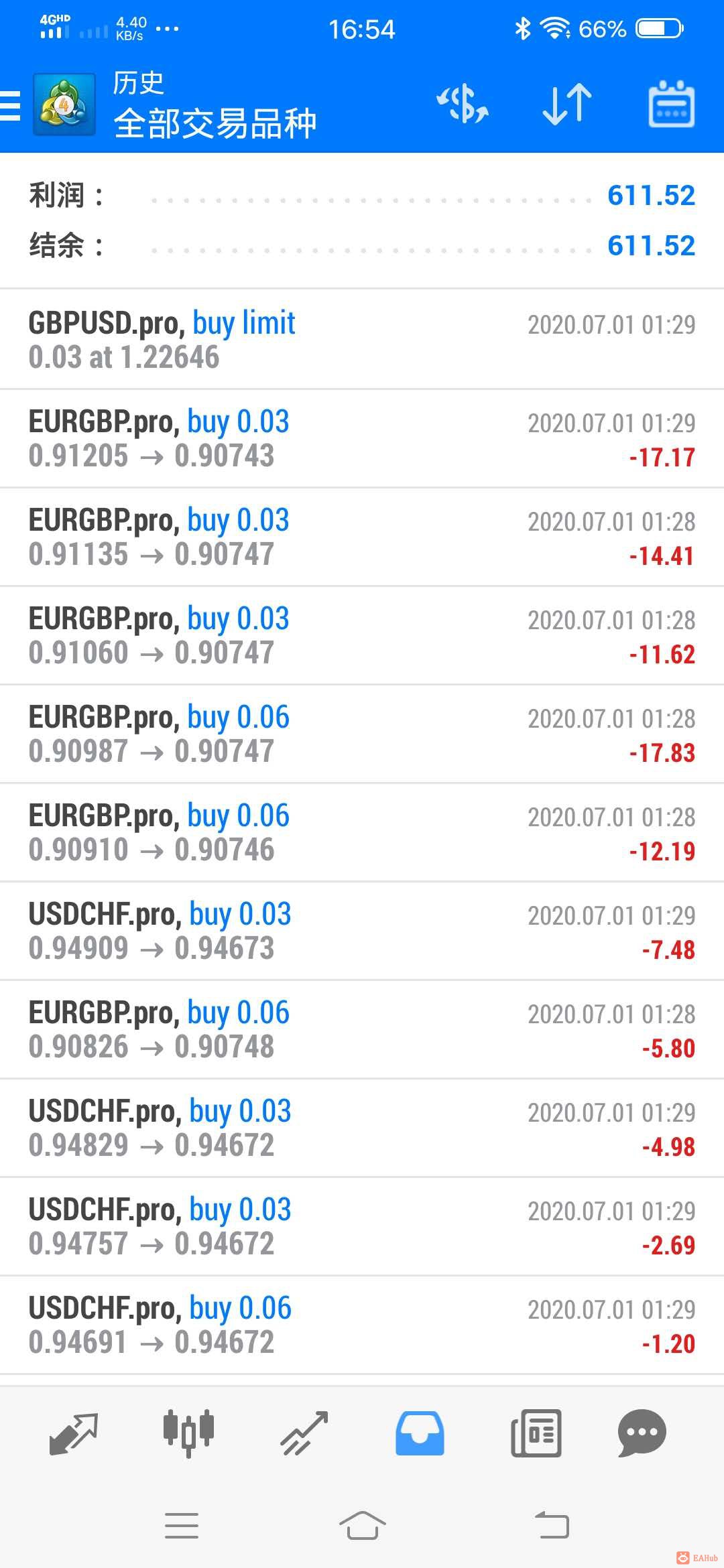The height and width of the screenshot is (1568, 724).
Task: Switch to the candlestick Chart tab
Action: 188,1433
